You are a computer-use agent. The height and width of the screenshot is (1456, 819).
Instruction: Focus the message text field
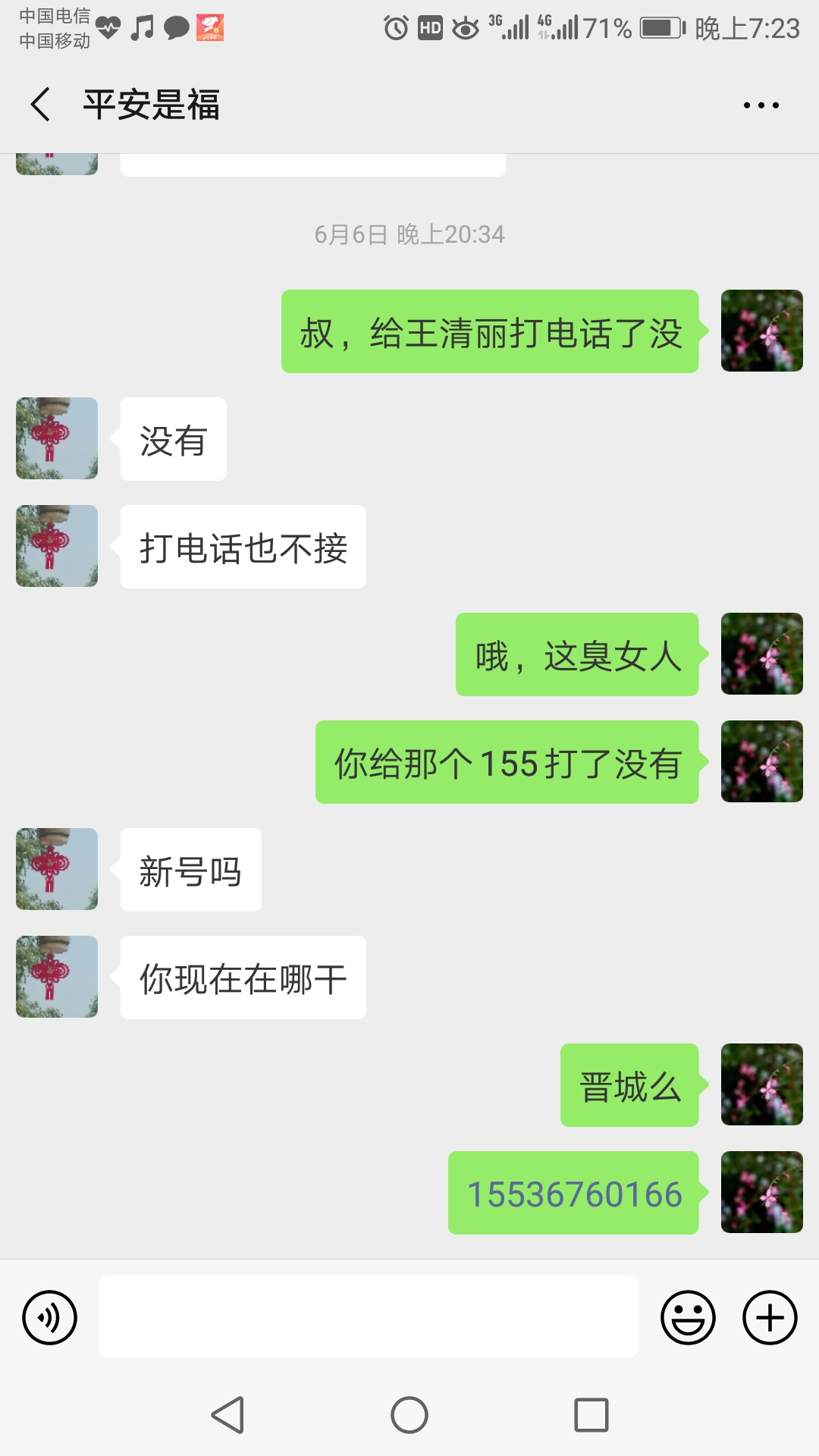(368, 1316)
